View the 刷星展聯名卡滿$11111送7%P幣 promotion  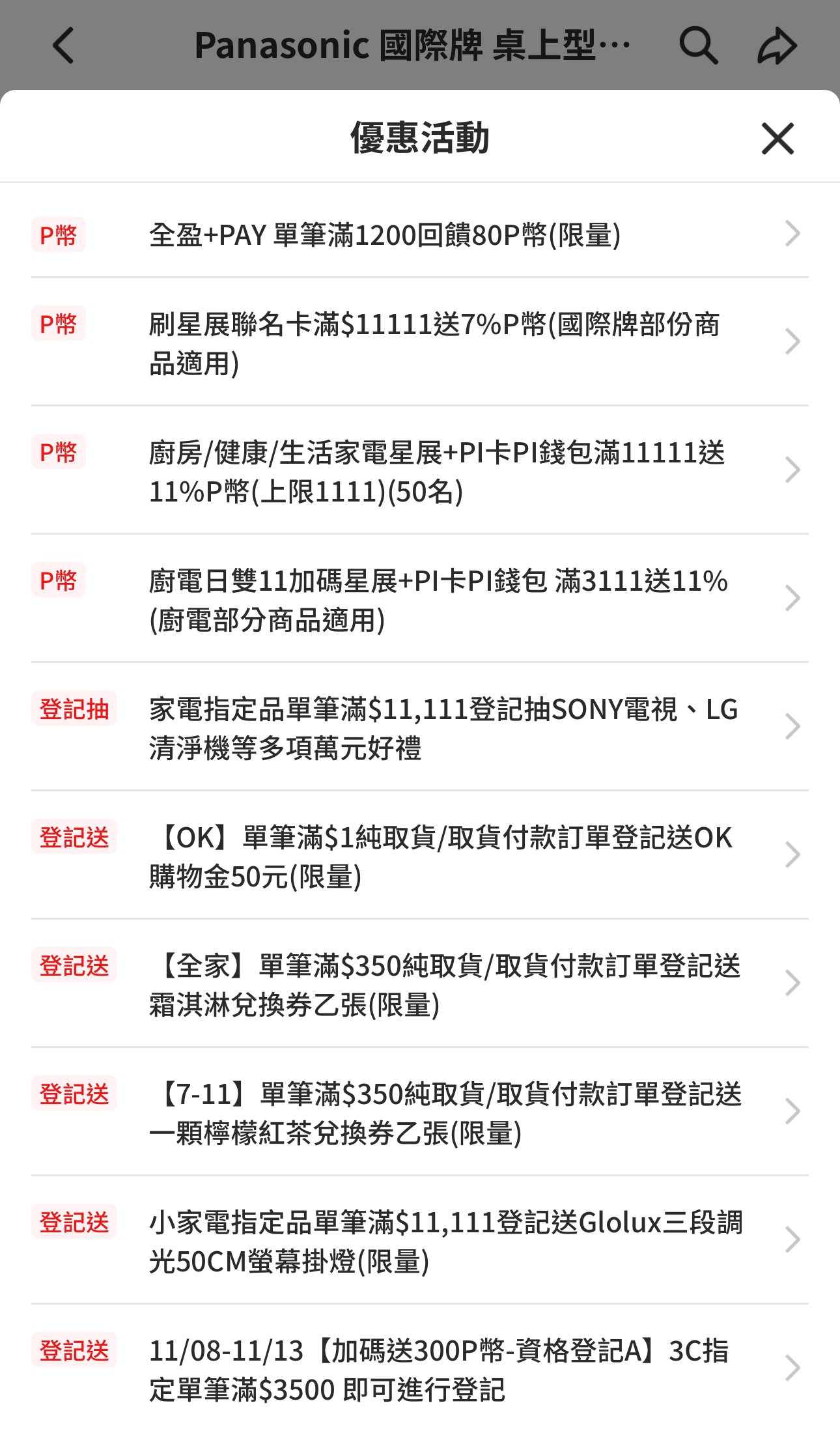point(420,343)
